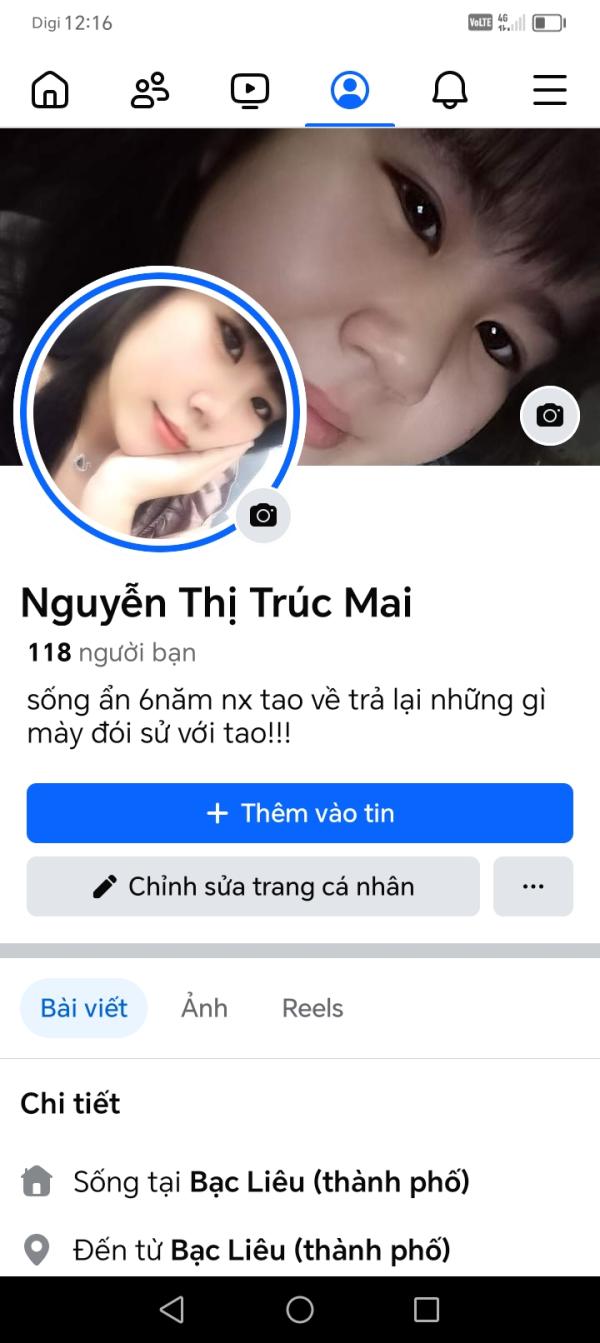Select the Bài viết tab
Viewport: 600px width, 1343px height.
(x=84, y=1008)
